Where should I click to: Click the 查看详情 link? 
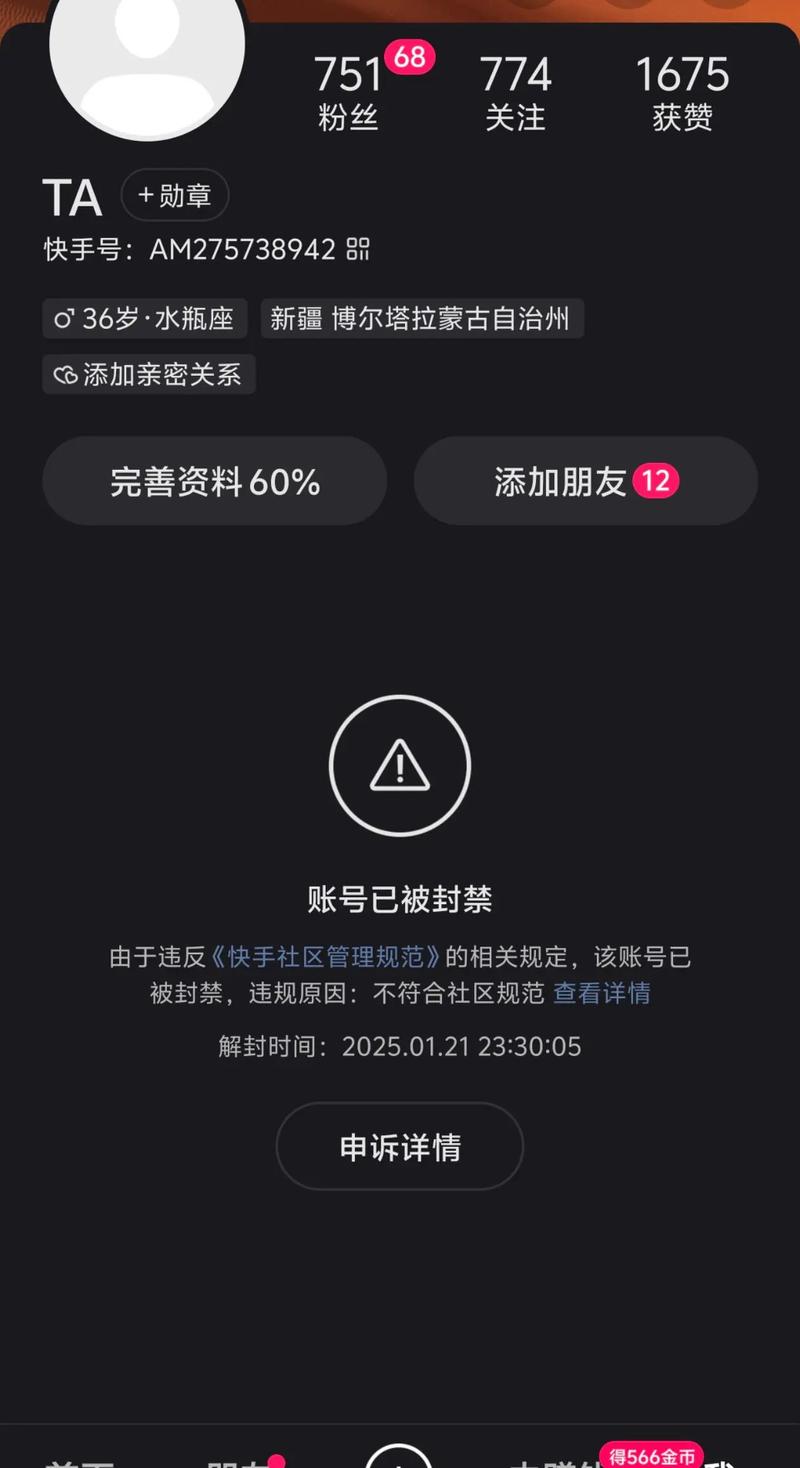click(600, 993)
